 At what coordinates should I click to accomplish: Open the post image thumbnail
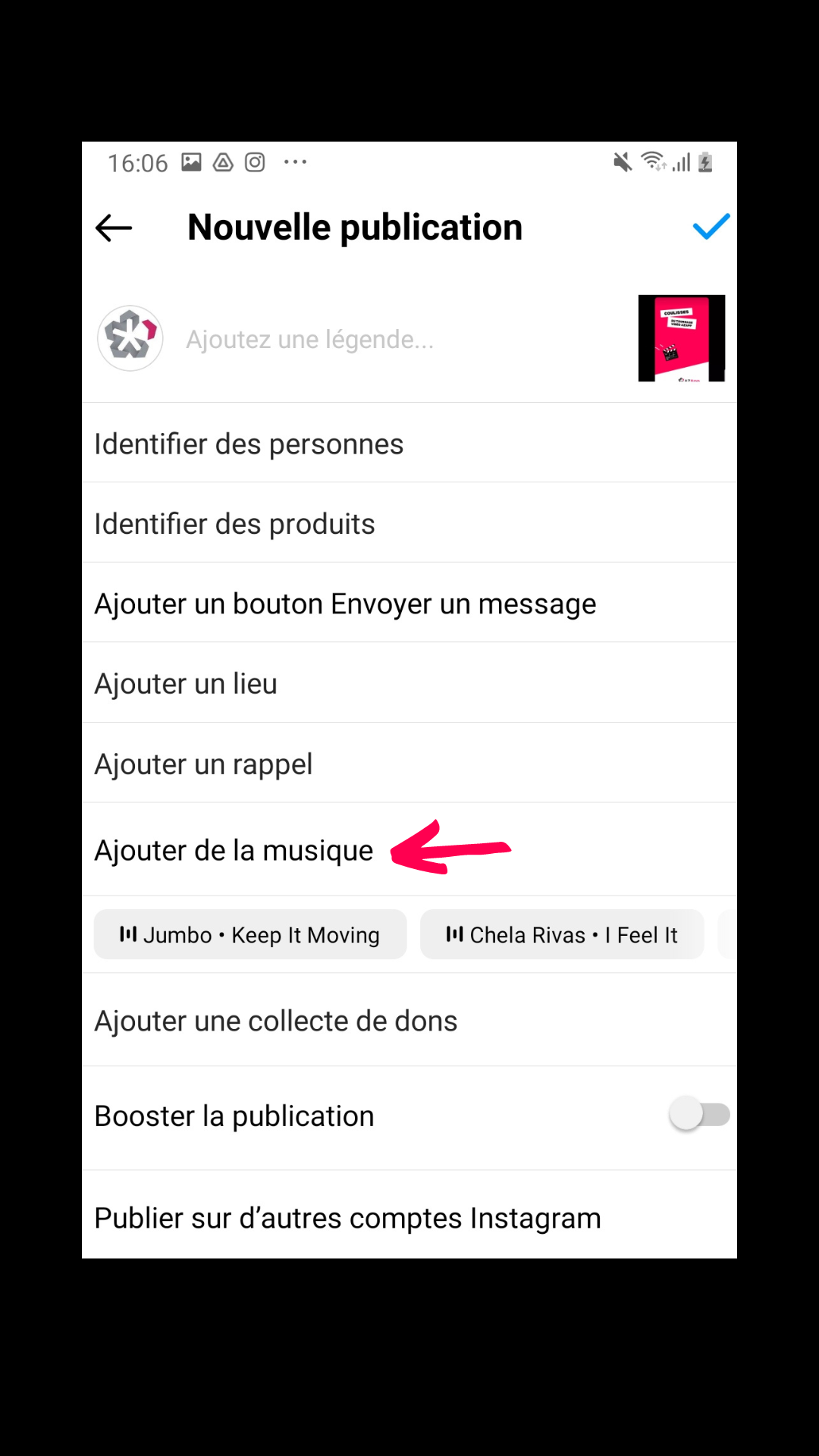click(x=682, y=338)
